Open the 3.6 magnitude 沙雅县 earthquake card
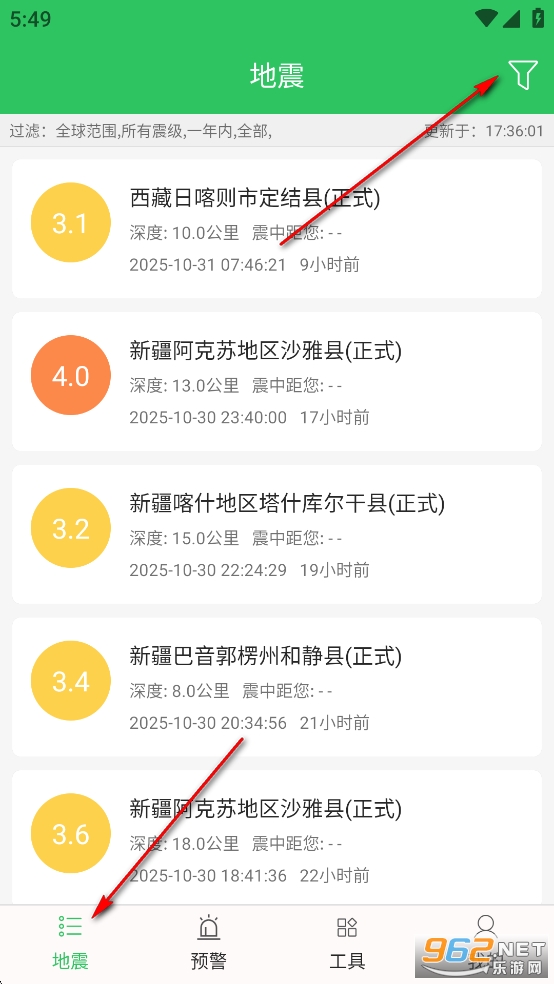The height and width of the screenshot is (984, 554). point(277,837)
